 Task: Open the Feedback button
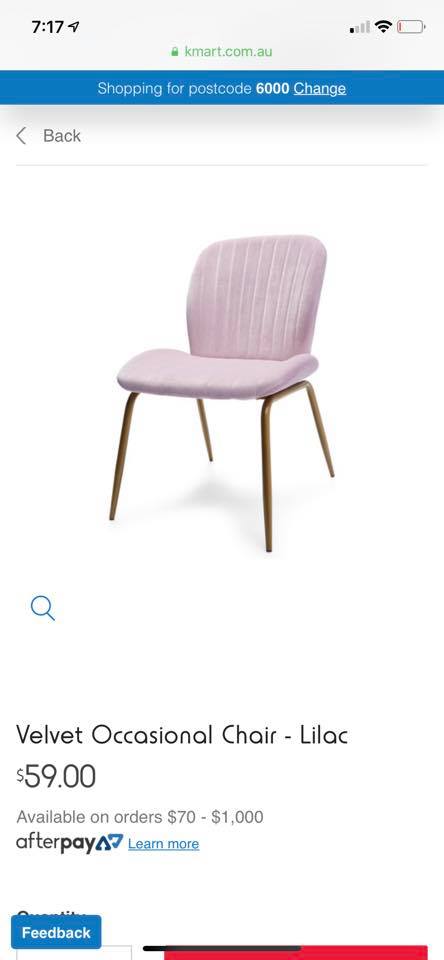click(x=56, y=932)
